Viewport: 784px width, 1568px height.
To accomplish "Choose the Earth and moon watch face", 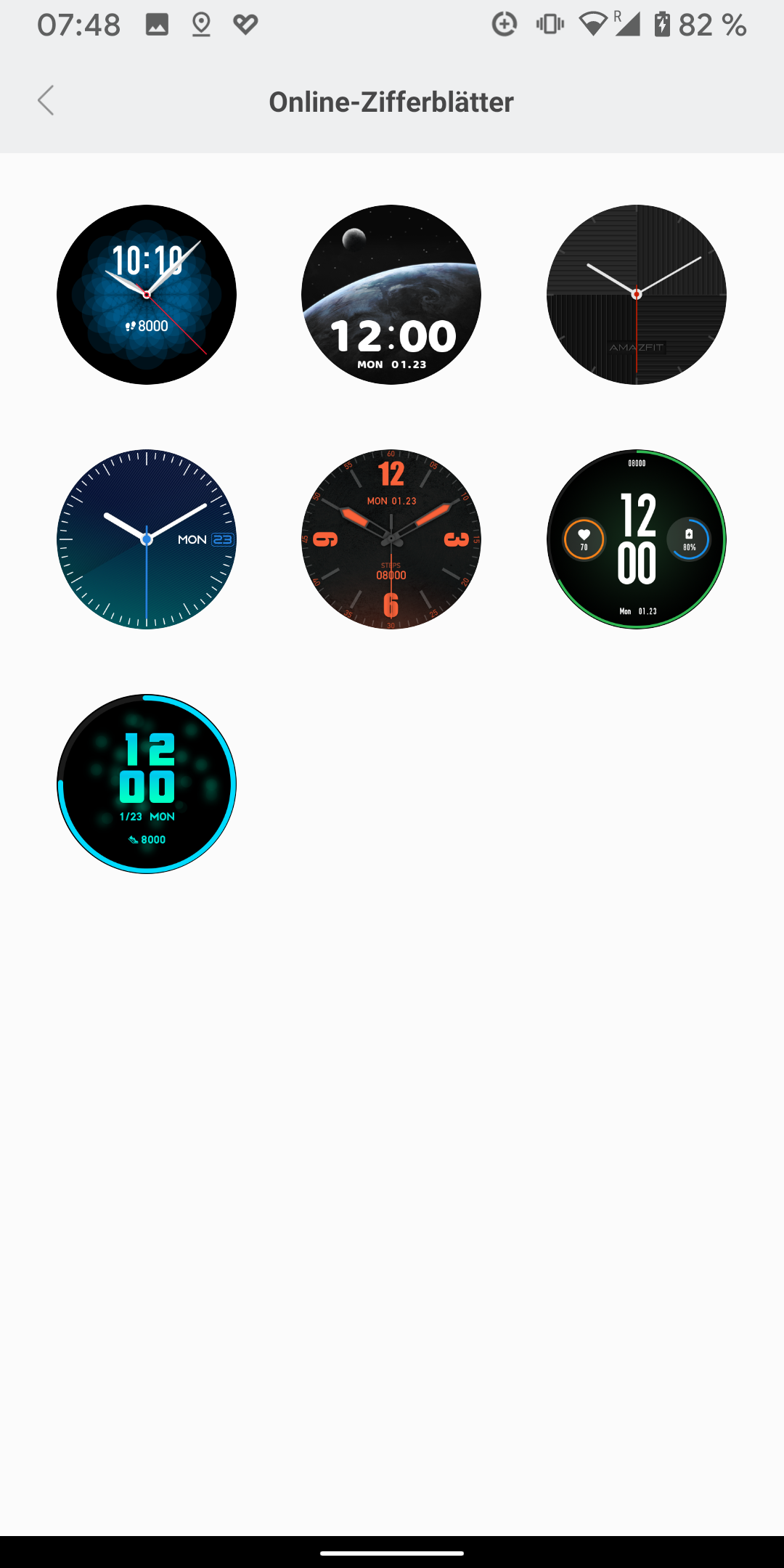I will pos(391,295).
